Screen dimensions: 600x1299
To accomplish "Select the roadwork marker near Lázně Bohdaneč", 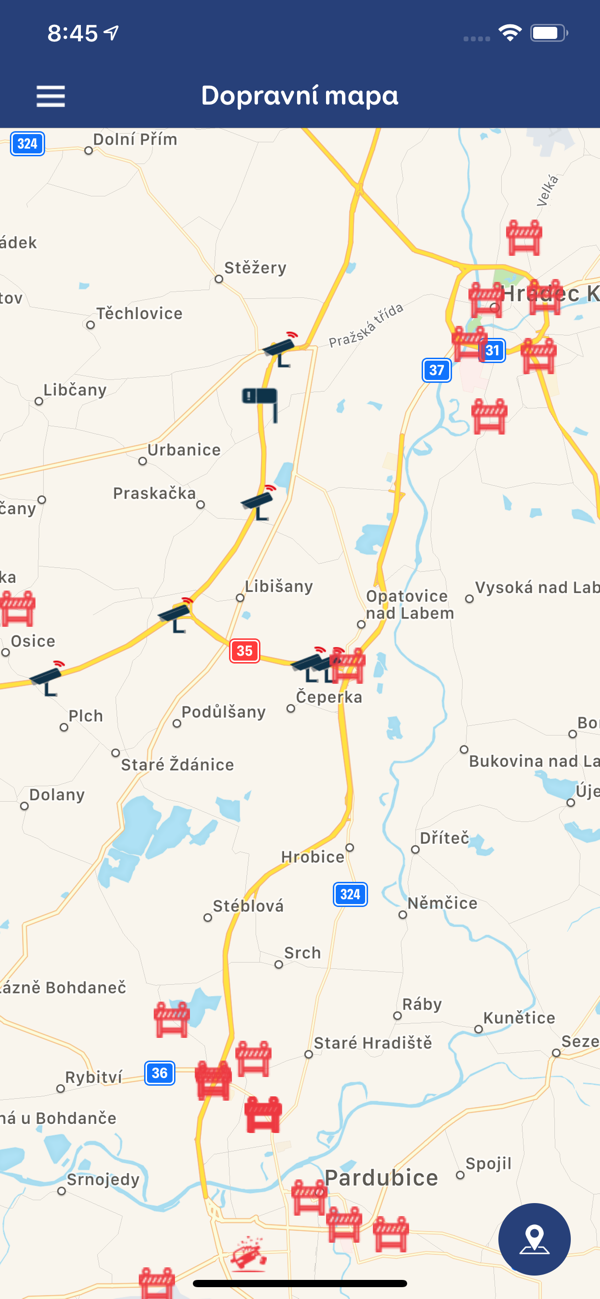I will tap(172, 1019).
